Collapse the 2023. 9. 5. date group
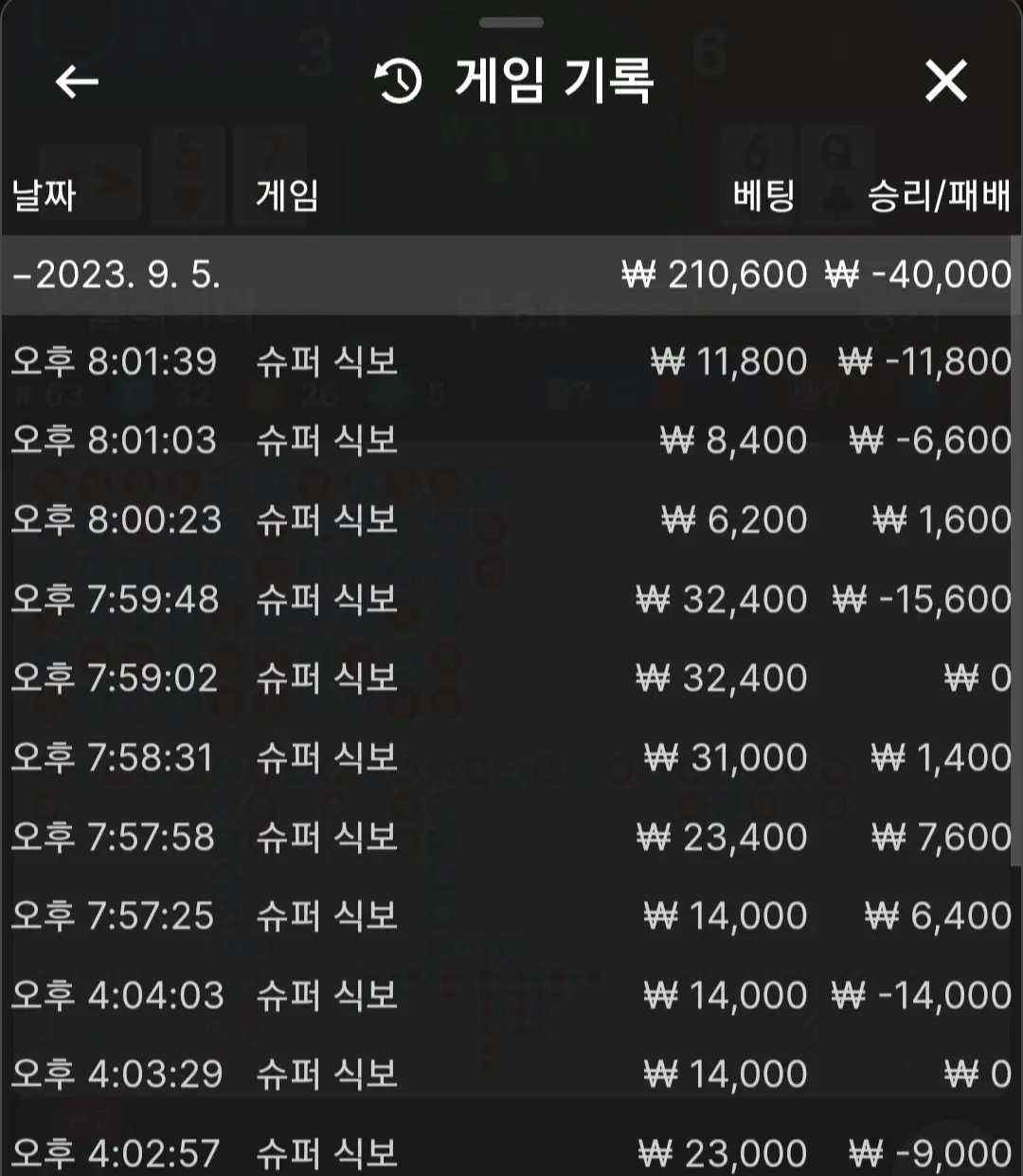Viewport: 1023px width, 1176px height. click(511, 275)
